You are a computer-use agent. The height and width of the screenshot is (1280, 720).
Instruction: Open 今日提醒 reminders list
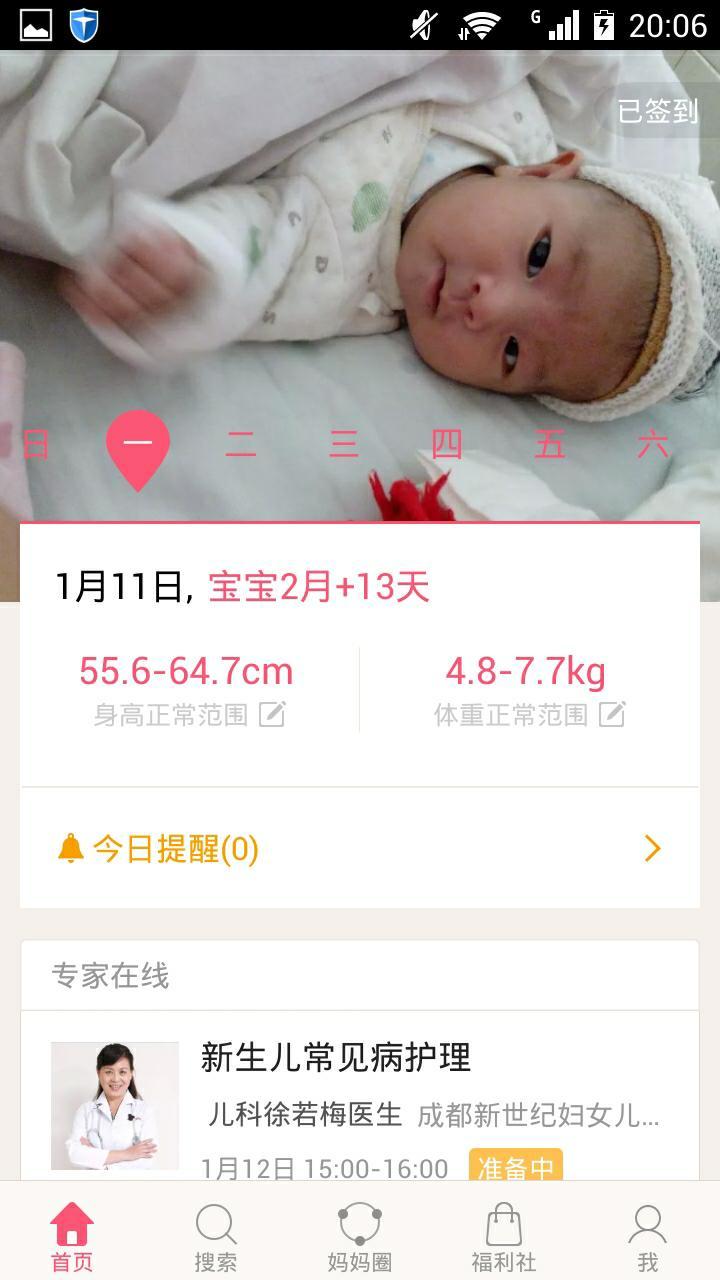coord(360,849)
